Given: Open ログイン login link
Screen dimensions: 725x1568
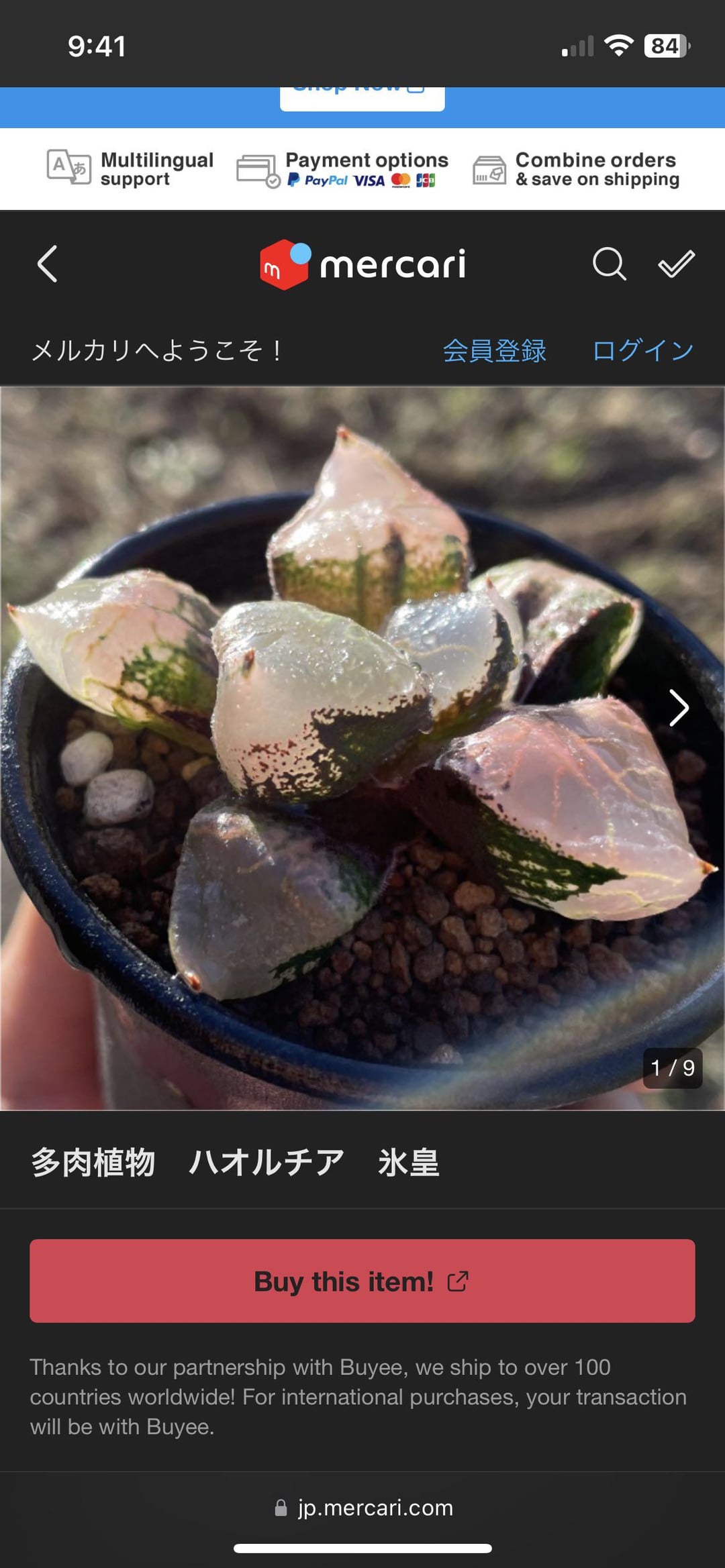Looking at the screenshot, I should [642, 350].
